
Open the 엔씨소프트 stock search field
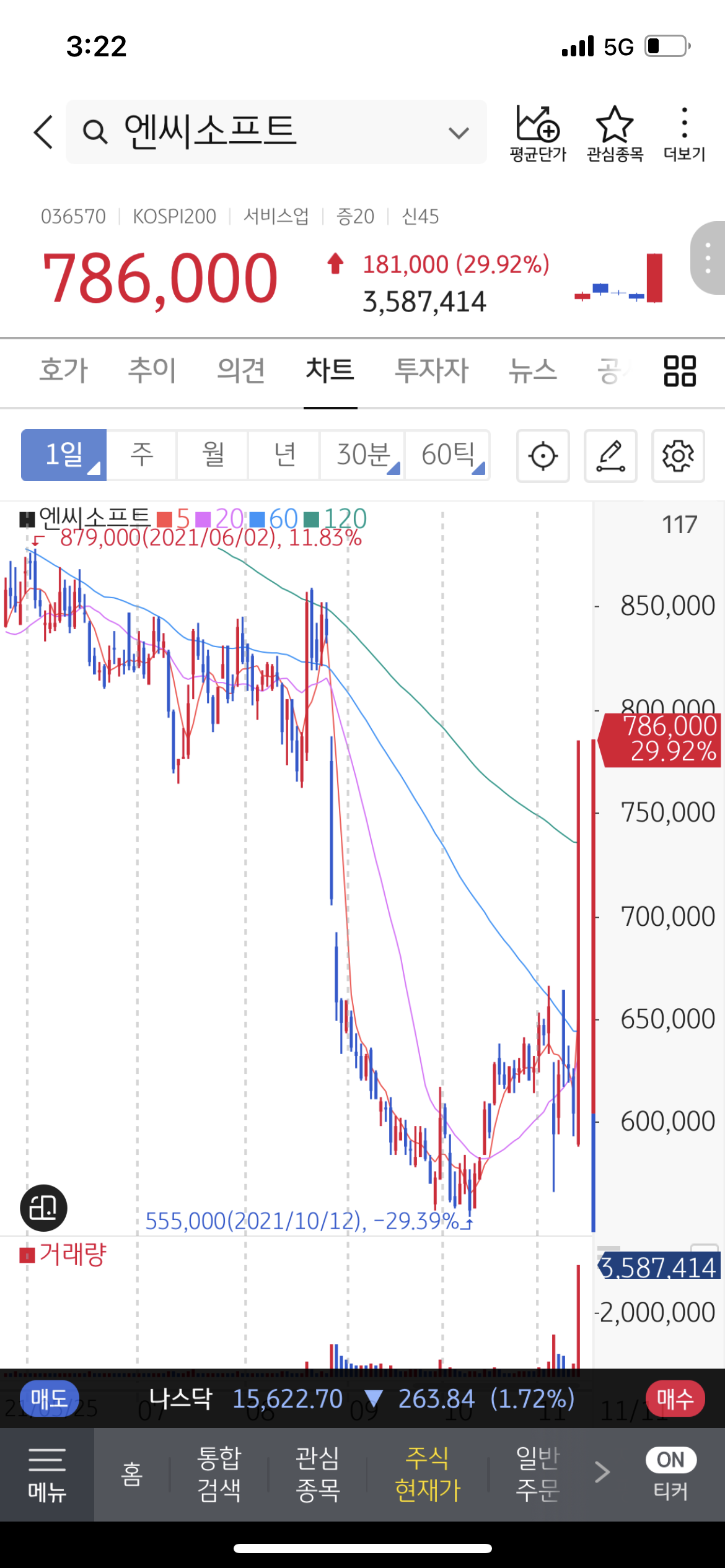[x=276, y=132]
